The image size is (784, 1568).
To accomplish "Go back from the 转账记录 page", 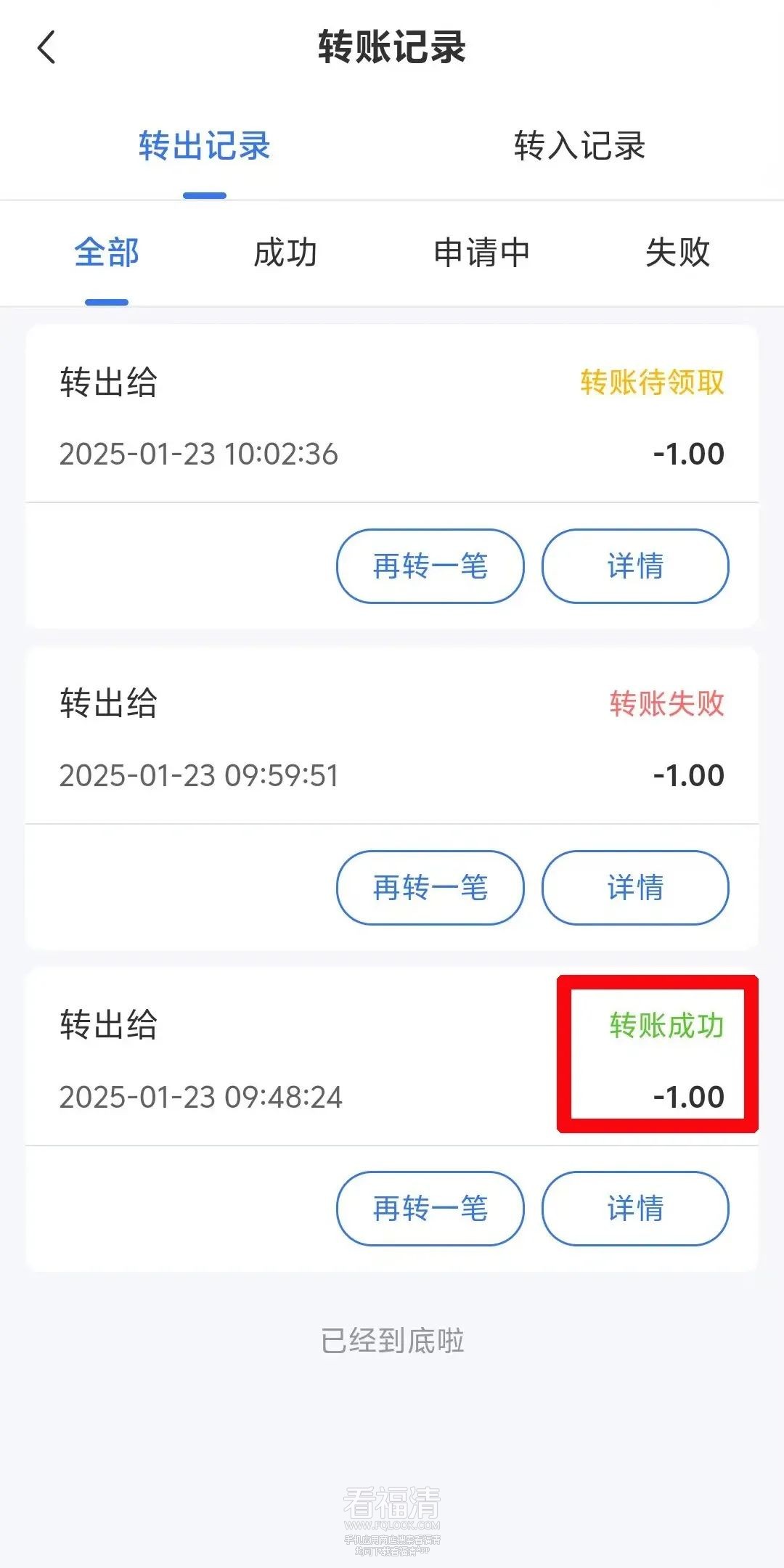I will pyautogui.click(x=46, y=48).
